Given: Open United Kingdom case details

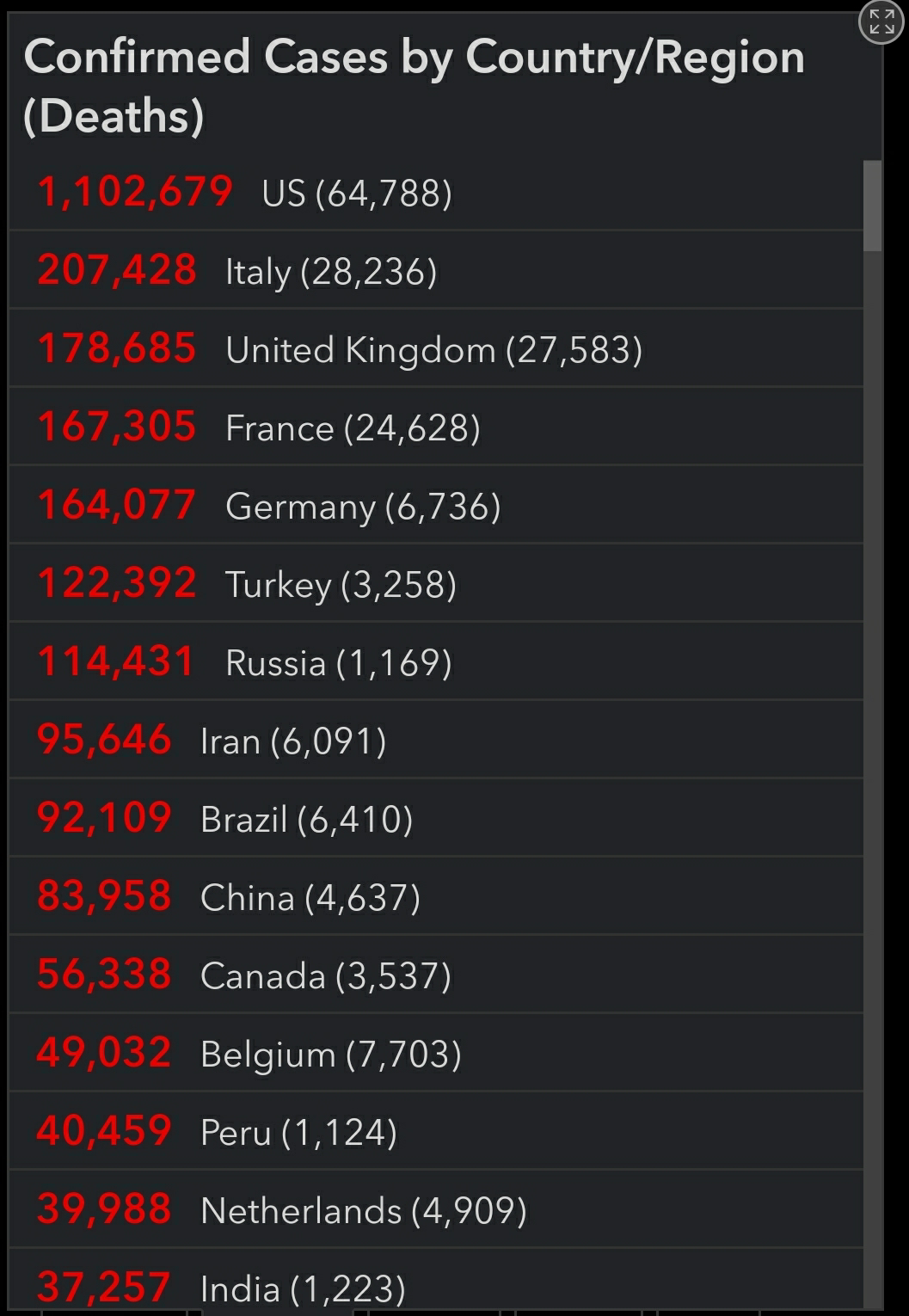Looking at the screenshot, I should click(x=435, y=348).
